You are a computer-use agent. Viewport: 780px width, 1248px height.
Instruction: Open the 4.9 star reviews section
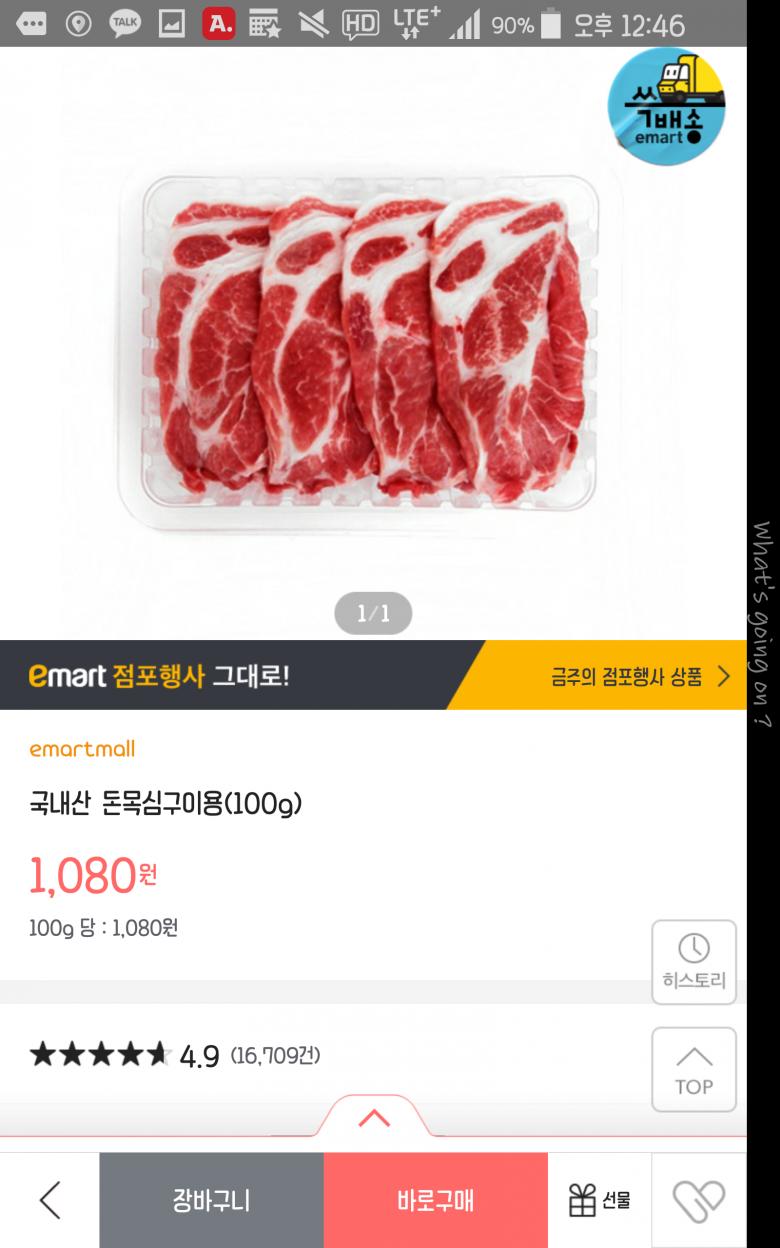pyautogui.click(x=175, y=1055)
